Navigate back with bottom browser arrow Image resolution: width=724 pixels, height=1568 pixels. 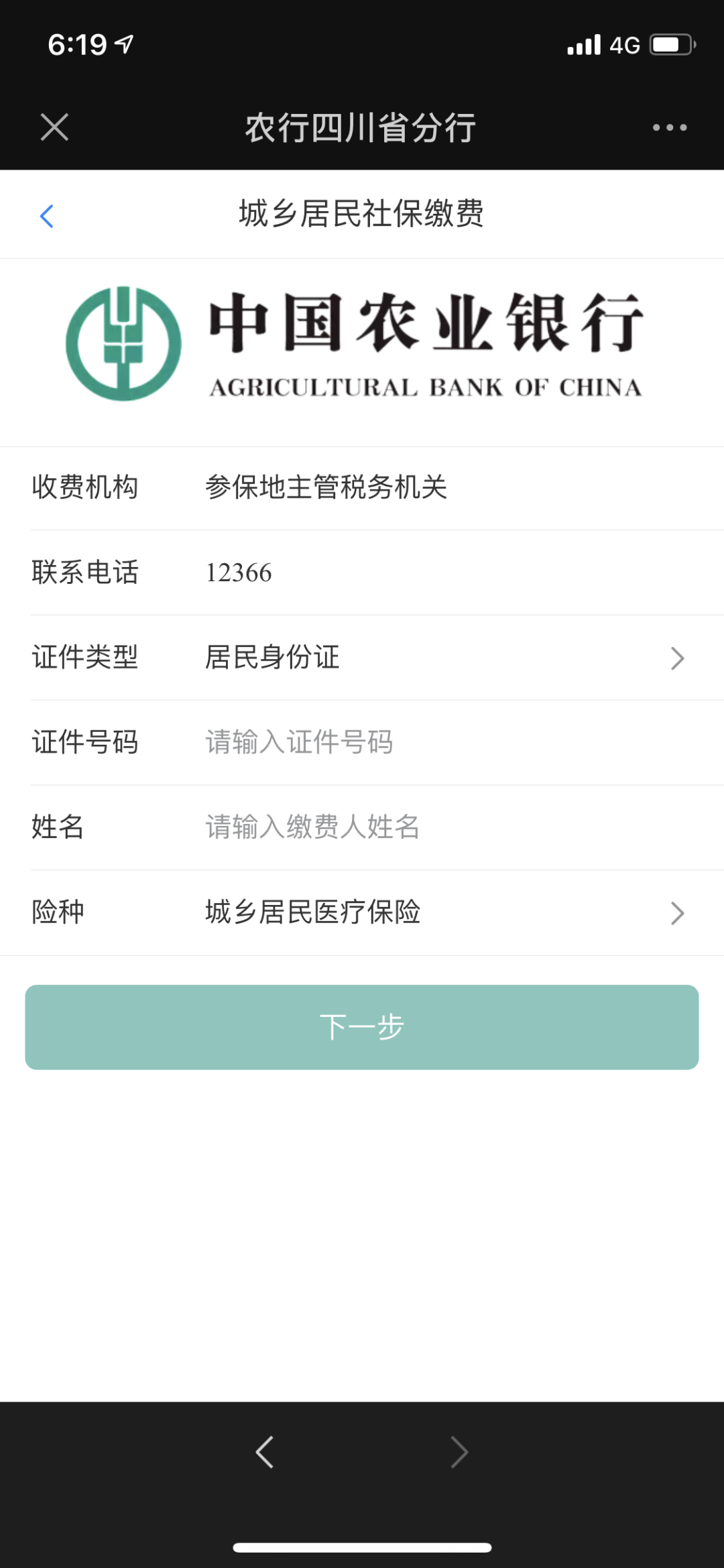(x=265, y=1452)
